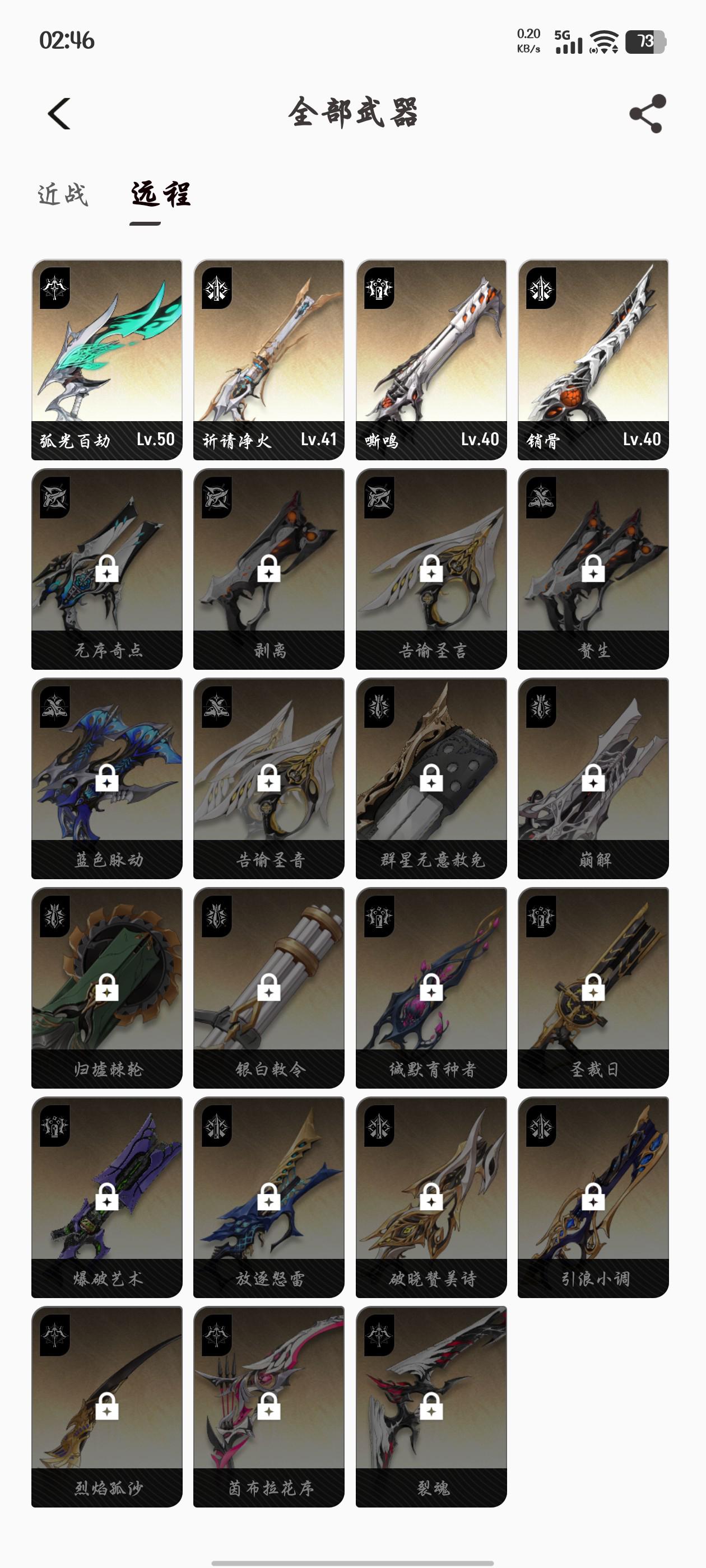This screenshot has width=706, height=1568.
Task: Open the locked 归墟棘轮 weapon
Action: [x=106, y=987]
